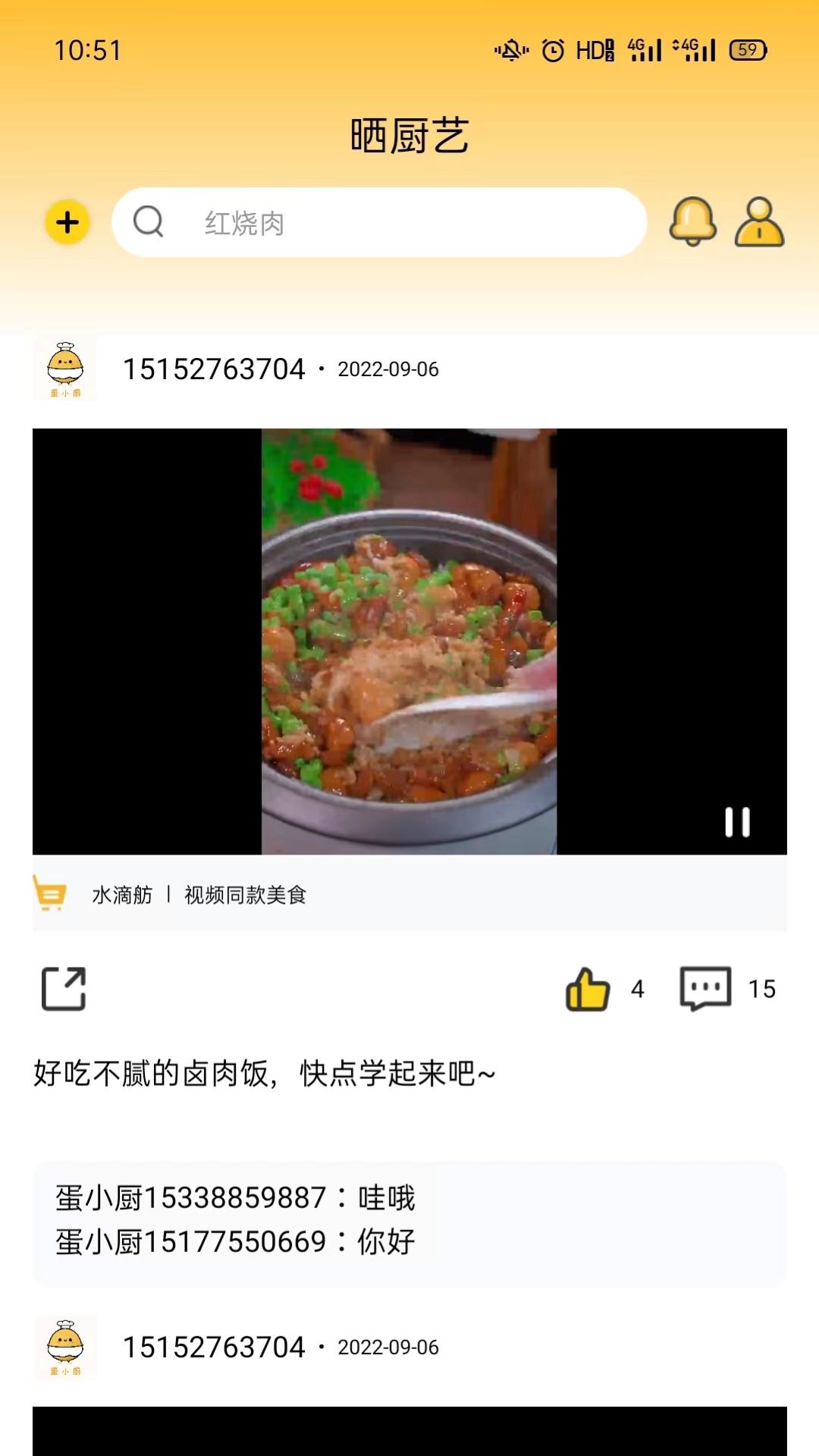The image size is (819, 1456).
Task: Tap the username 15152763704 on the first post
Action: (x=215, y=369)
